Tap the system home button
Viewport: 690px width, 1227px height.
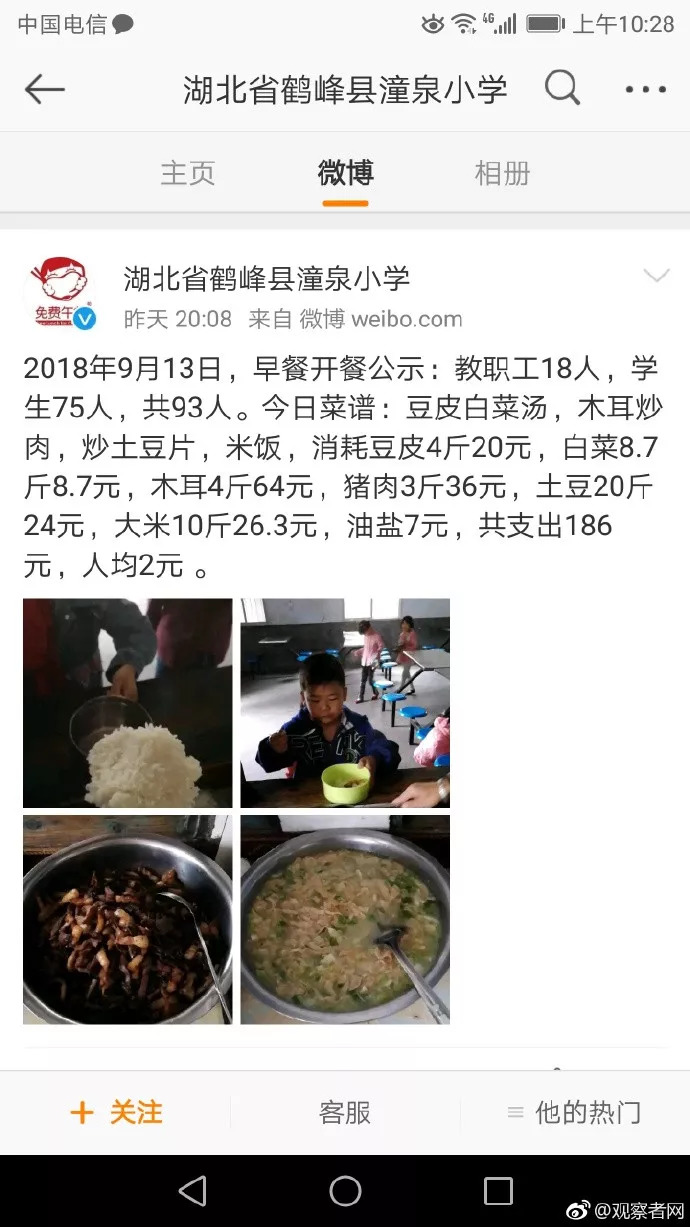345,1191
